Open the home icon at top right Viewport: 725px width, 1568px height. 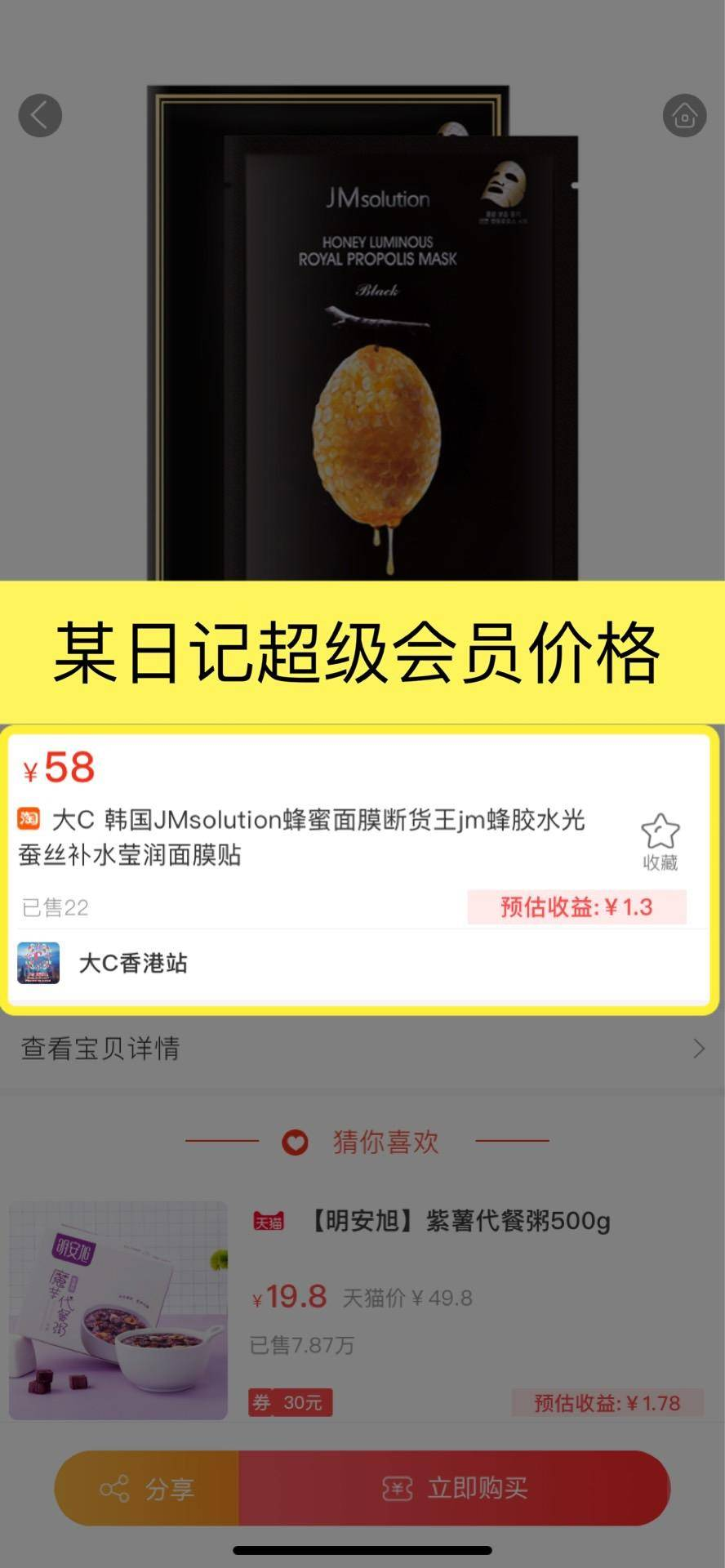click(684, 115)
